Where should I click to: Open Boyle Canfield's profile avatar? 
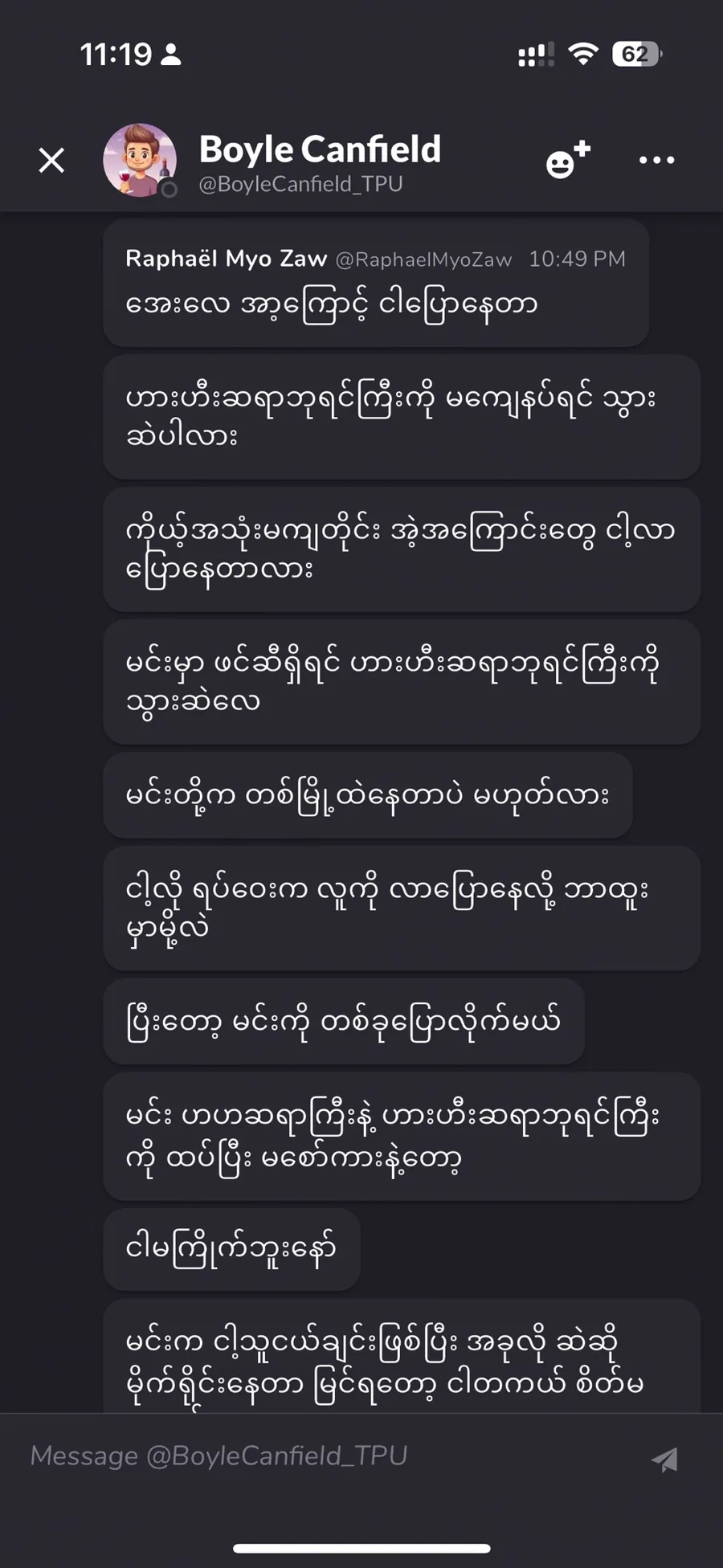(x=140, y=160)
